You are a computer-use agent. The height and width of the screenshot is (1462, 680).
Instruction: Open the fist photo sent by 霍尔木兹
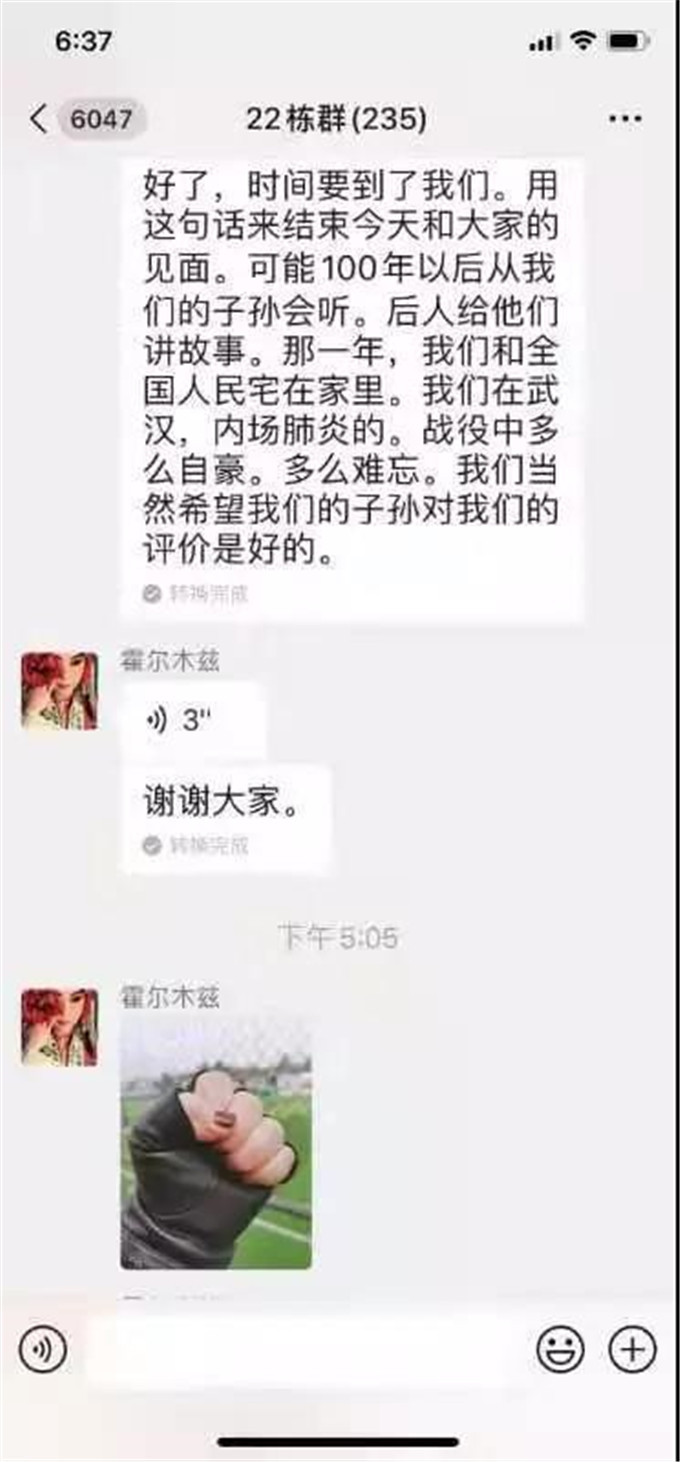pyautogui.click(x=216, y=1142)
